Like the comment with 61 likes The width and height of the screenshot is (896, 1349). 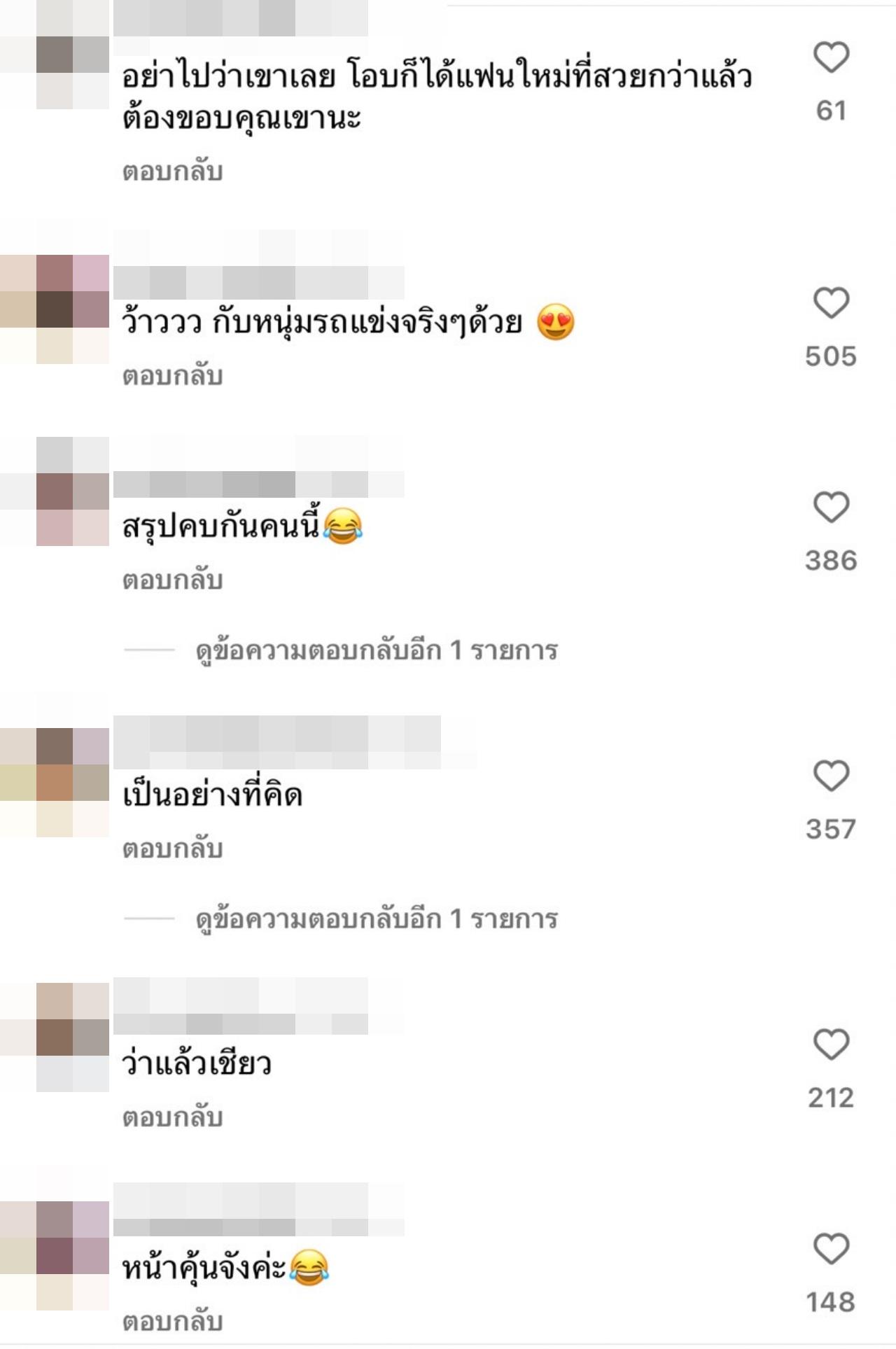831,58
